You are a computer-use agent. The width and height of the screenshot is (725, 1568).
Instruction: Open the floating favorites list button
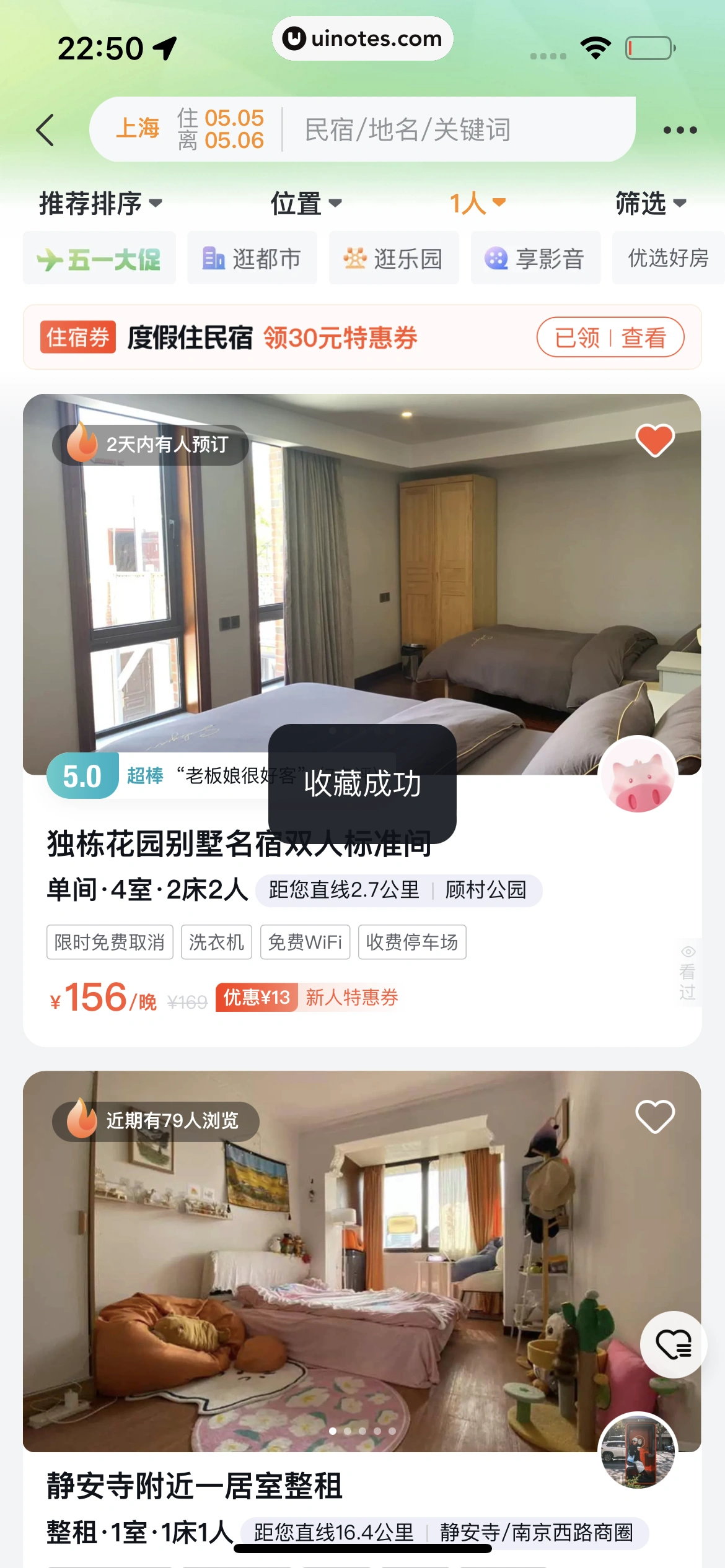click(674, 1344)
